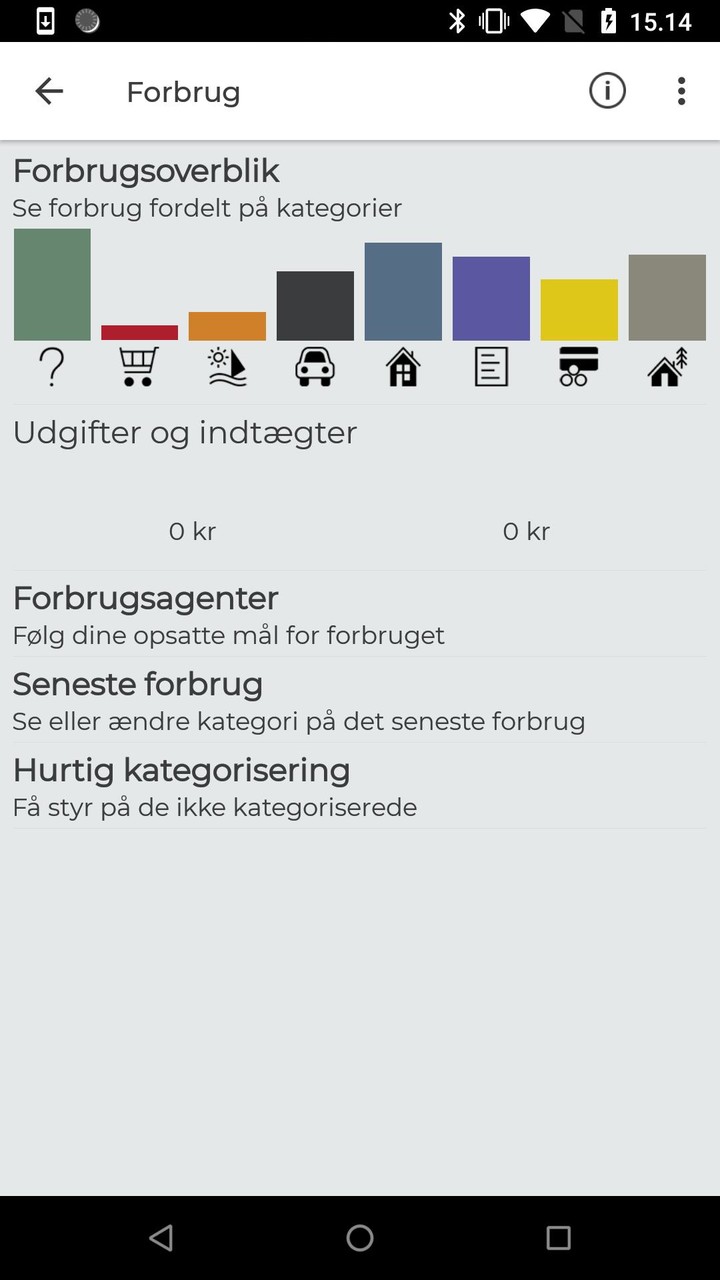Open the overflow three-dot menu
Viewport: 720px width, 1280px height.
[x=681, y=90]
